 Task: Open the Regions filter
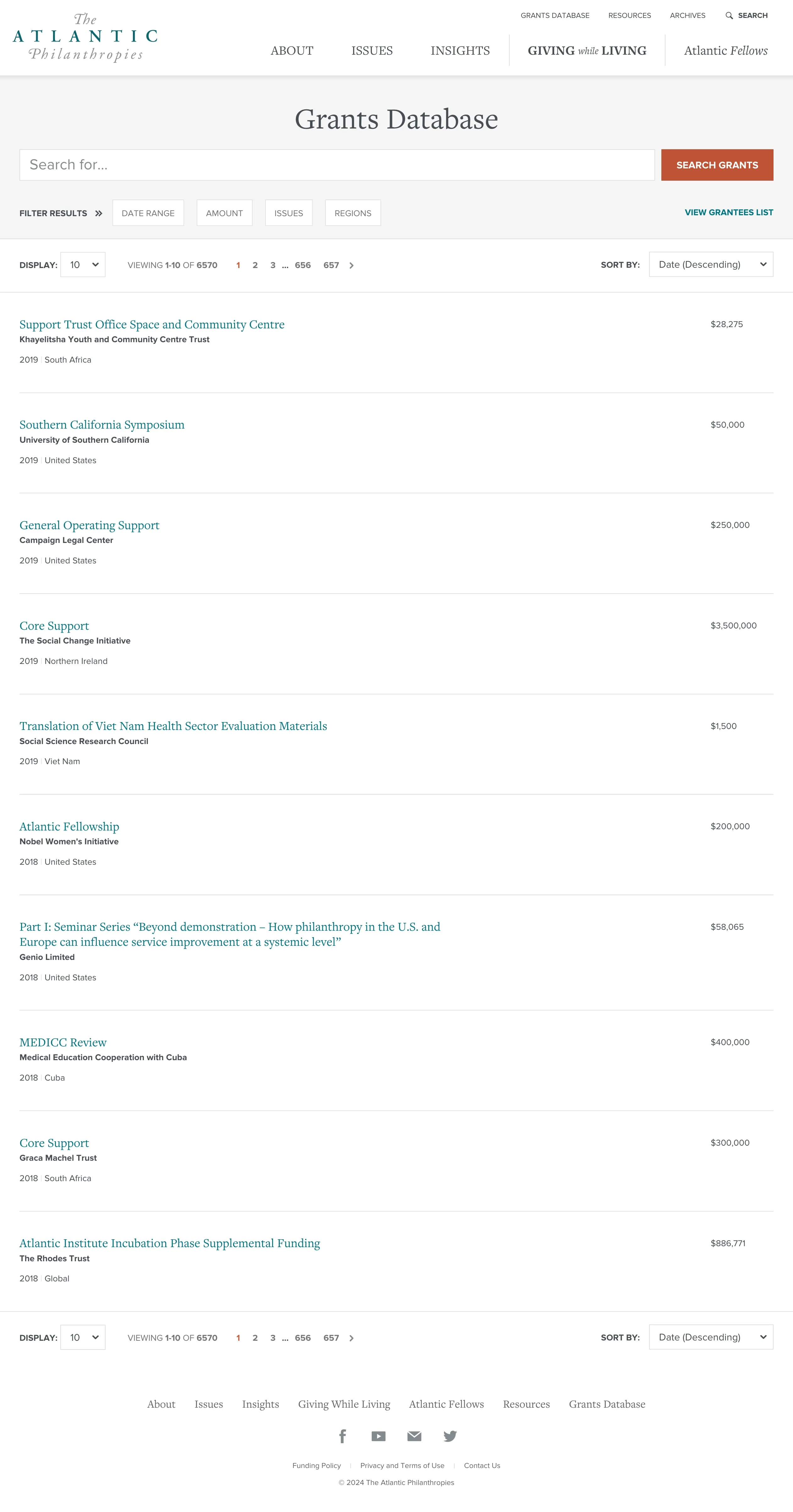tap(353, 213)
